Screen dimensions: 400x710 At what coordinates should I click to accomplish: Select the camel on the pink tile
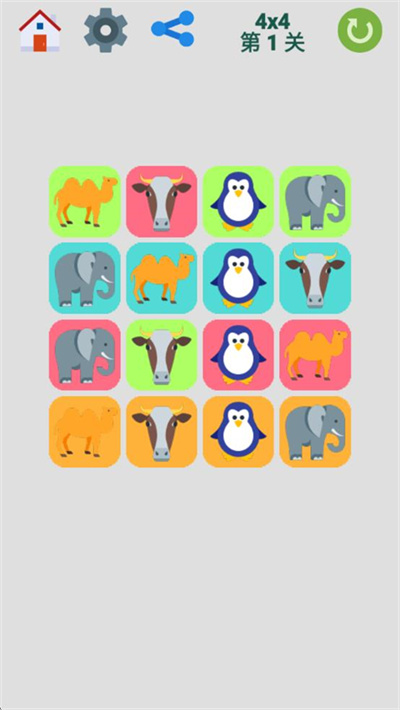(315, 355)
